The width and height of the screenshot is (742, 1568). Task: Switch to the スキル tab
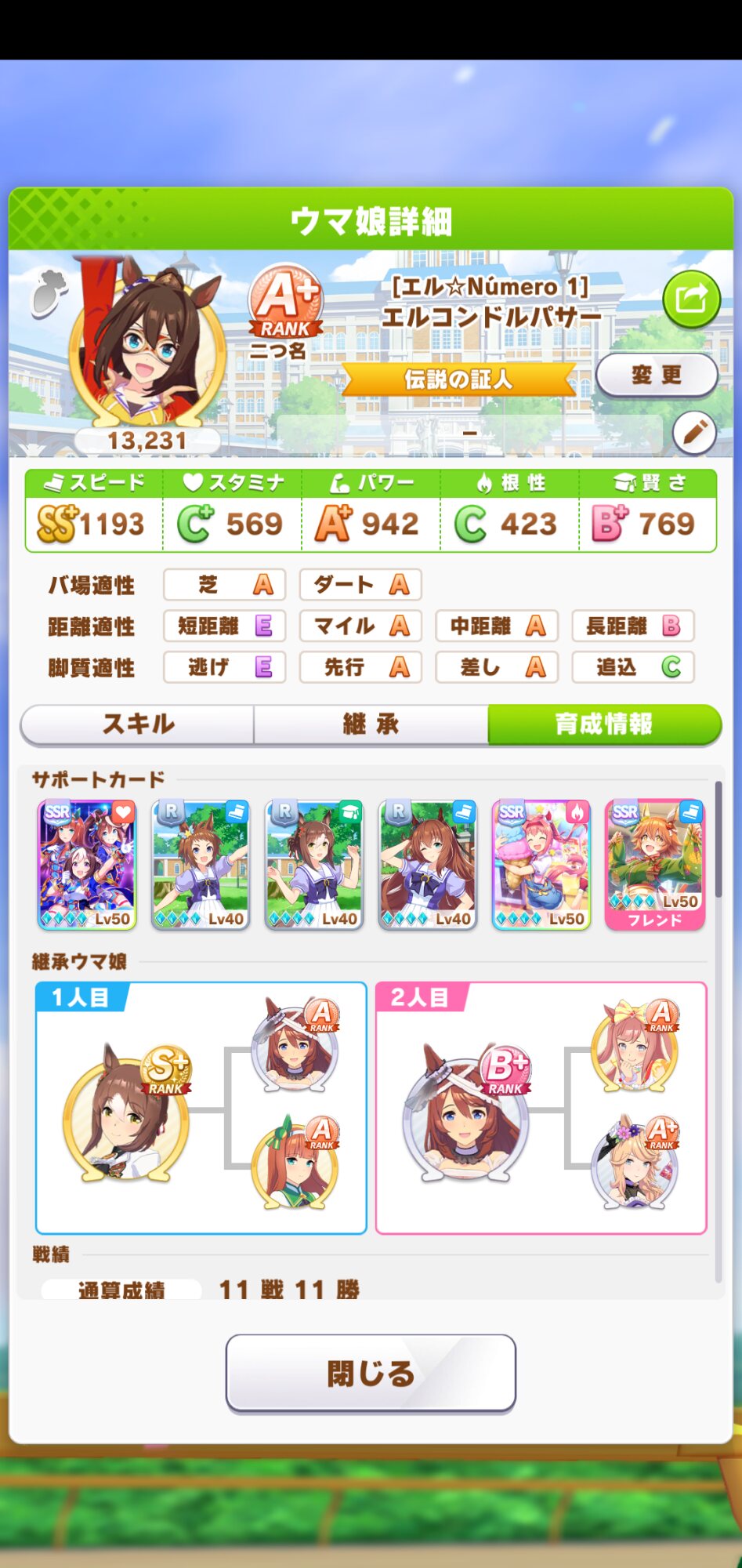point(138,724)
